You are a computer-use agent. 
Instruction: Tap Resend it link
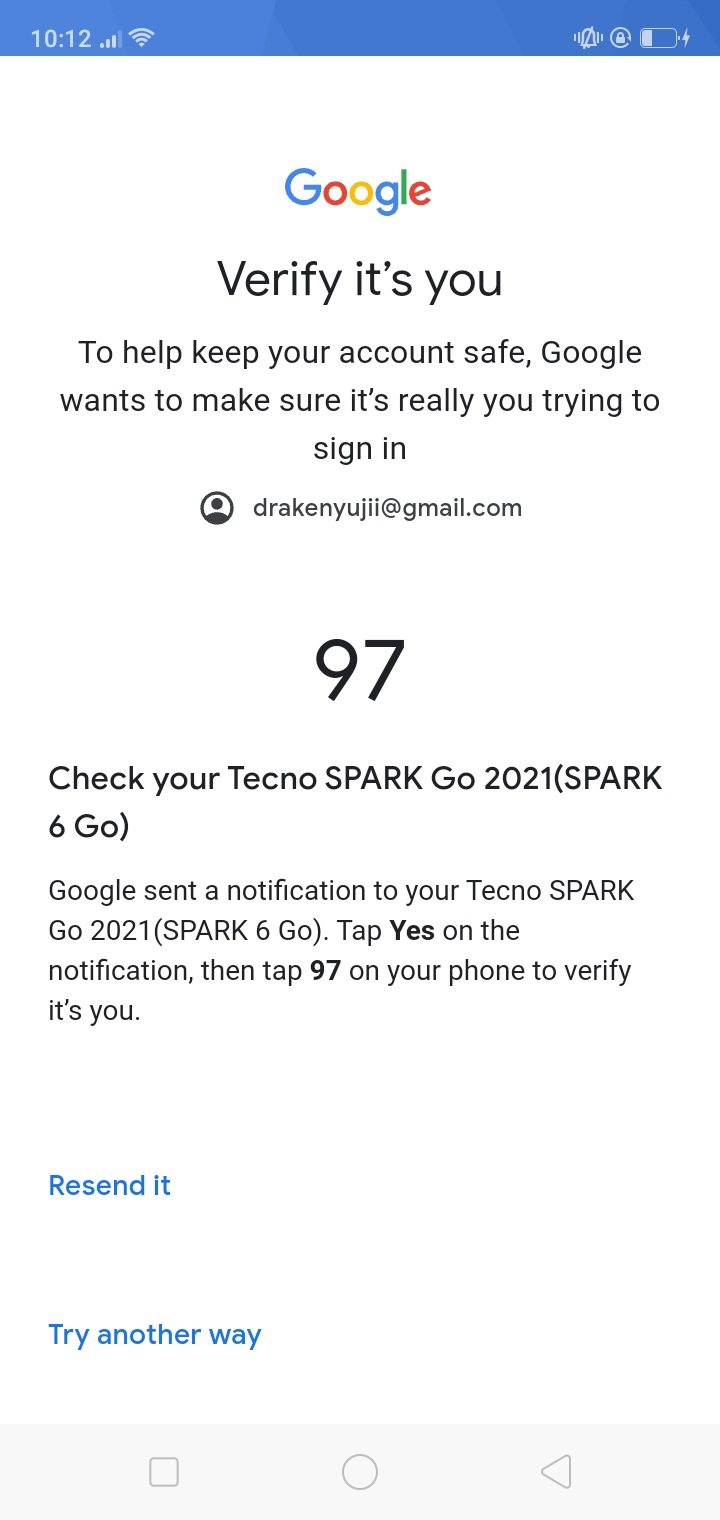[110, 1185]
